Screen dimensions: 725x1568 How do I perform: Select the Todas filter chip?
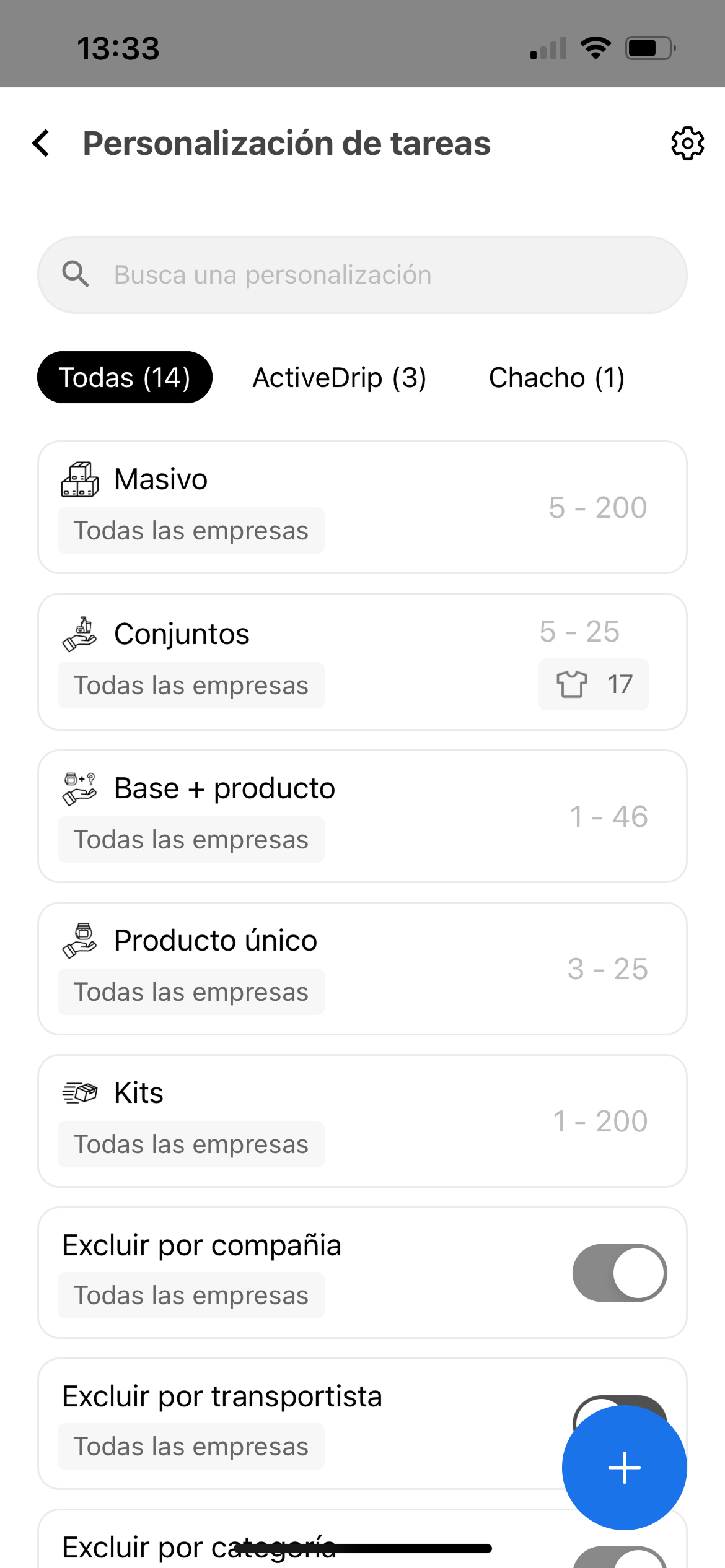coord(125,377)
